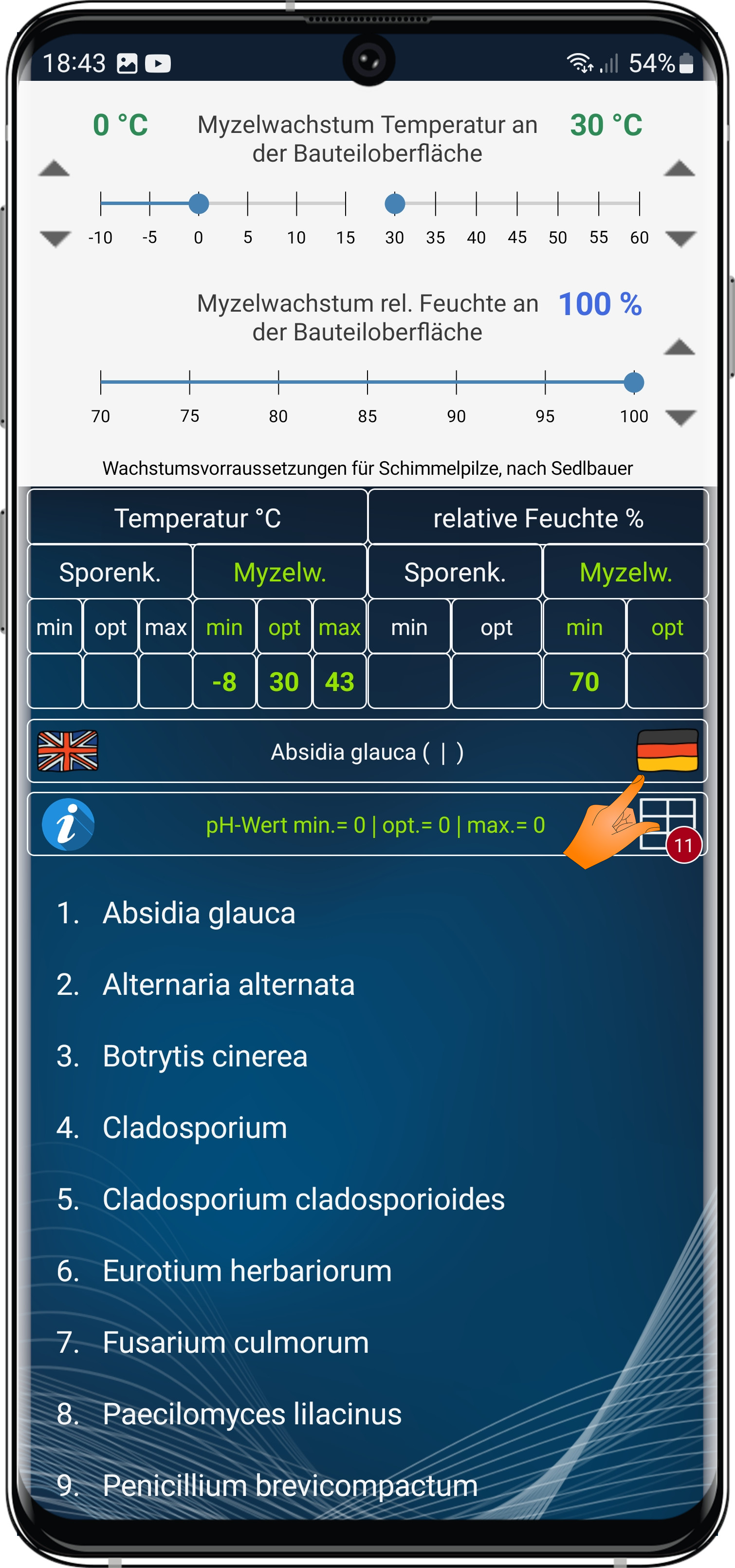This screenshot has height=1568, width=735.
Task: Decrease the maximum temperature with right down arrow
Action: coord(680,238)
